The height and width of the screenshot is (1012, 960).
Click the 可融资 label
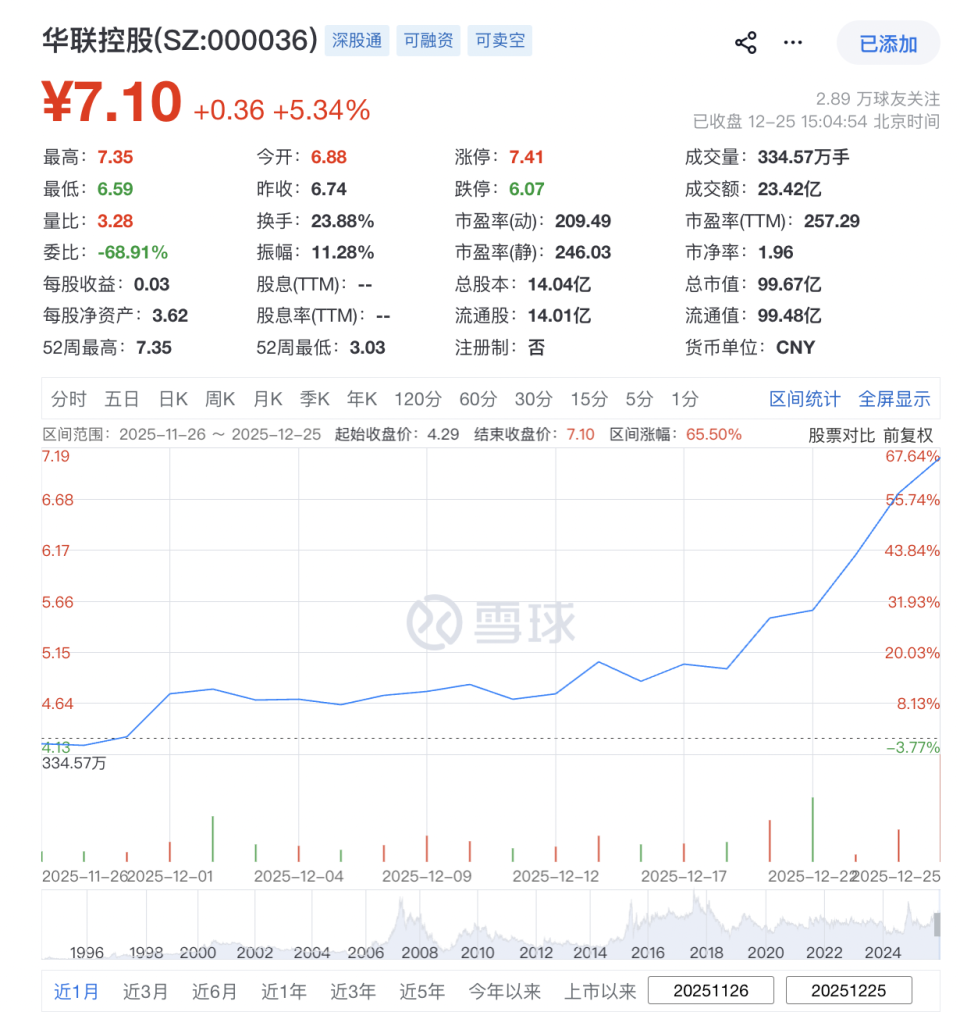click(428, 42)
